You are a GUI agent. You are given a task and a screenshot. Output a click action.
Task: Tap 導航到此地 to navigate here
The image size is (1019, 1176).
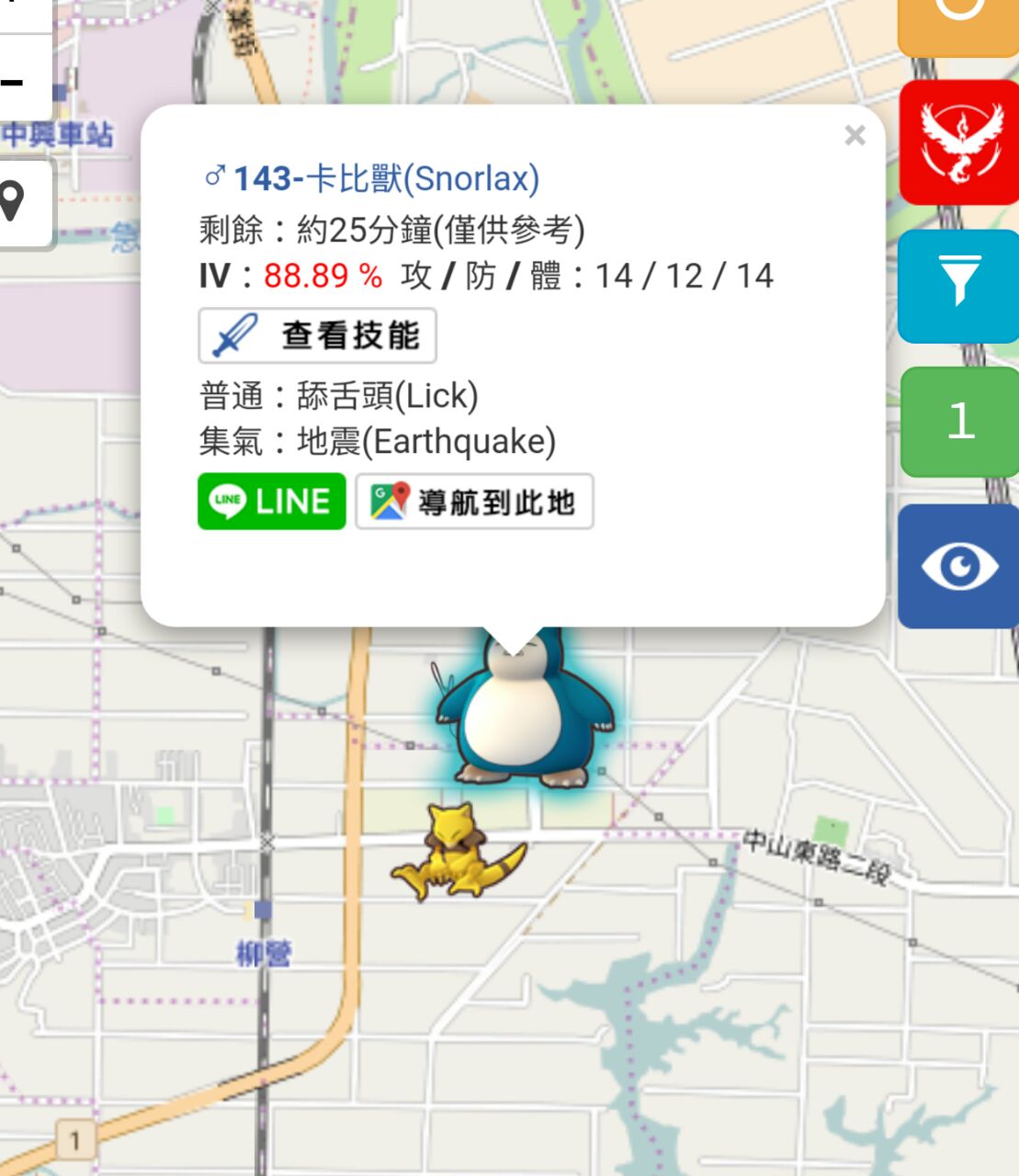(474, 502)
